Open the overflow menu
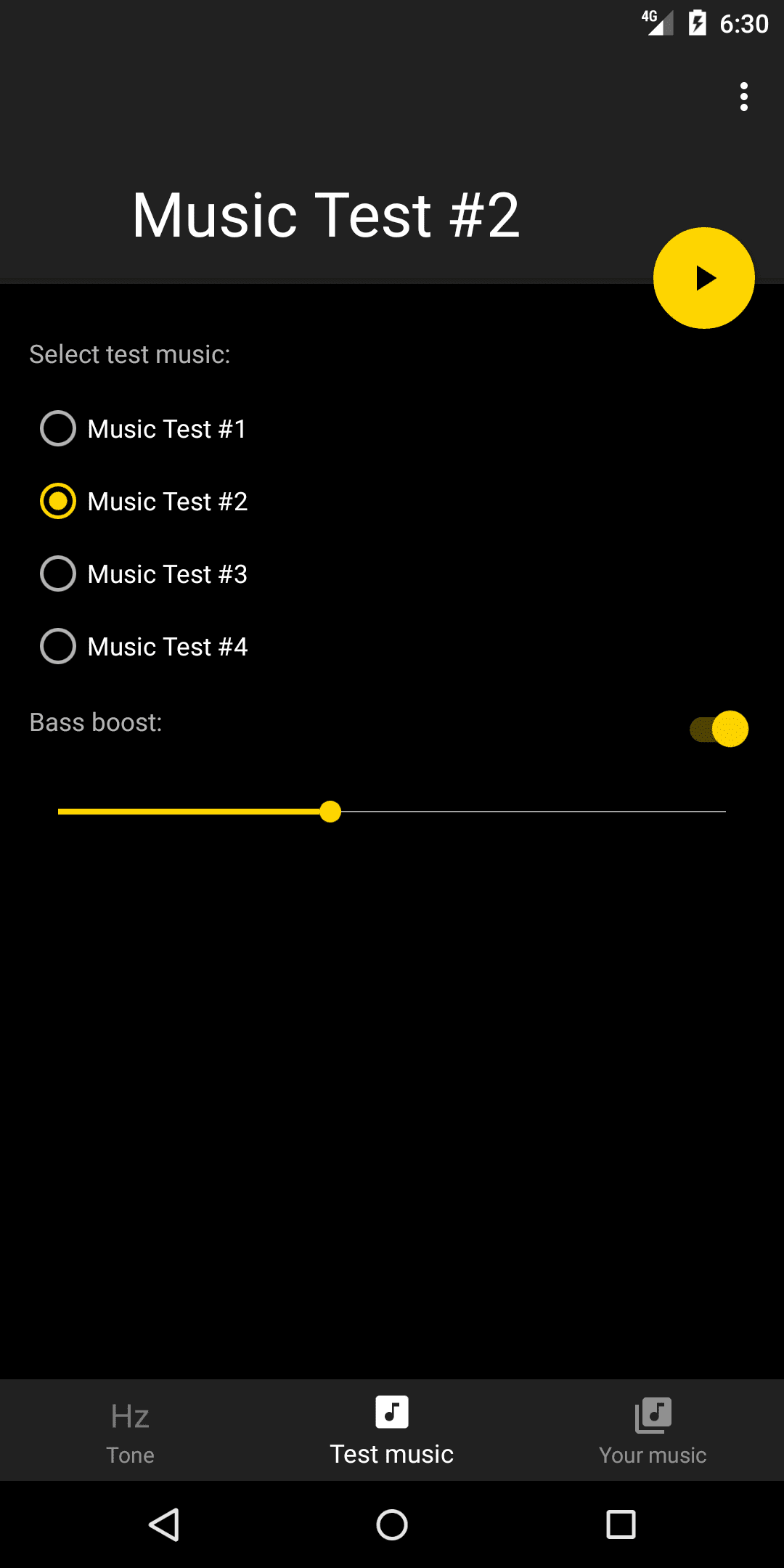 [x=743, y=97]
